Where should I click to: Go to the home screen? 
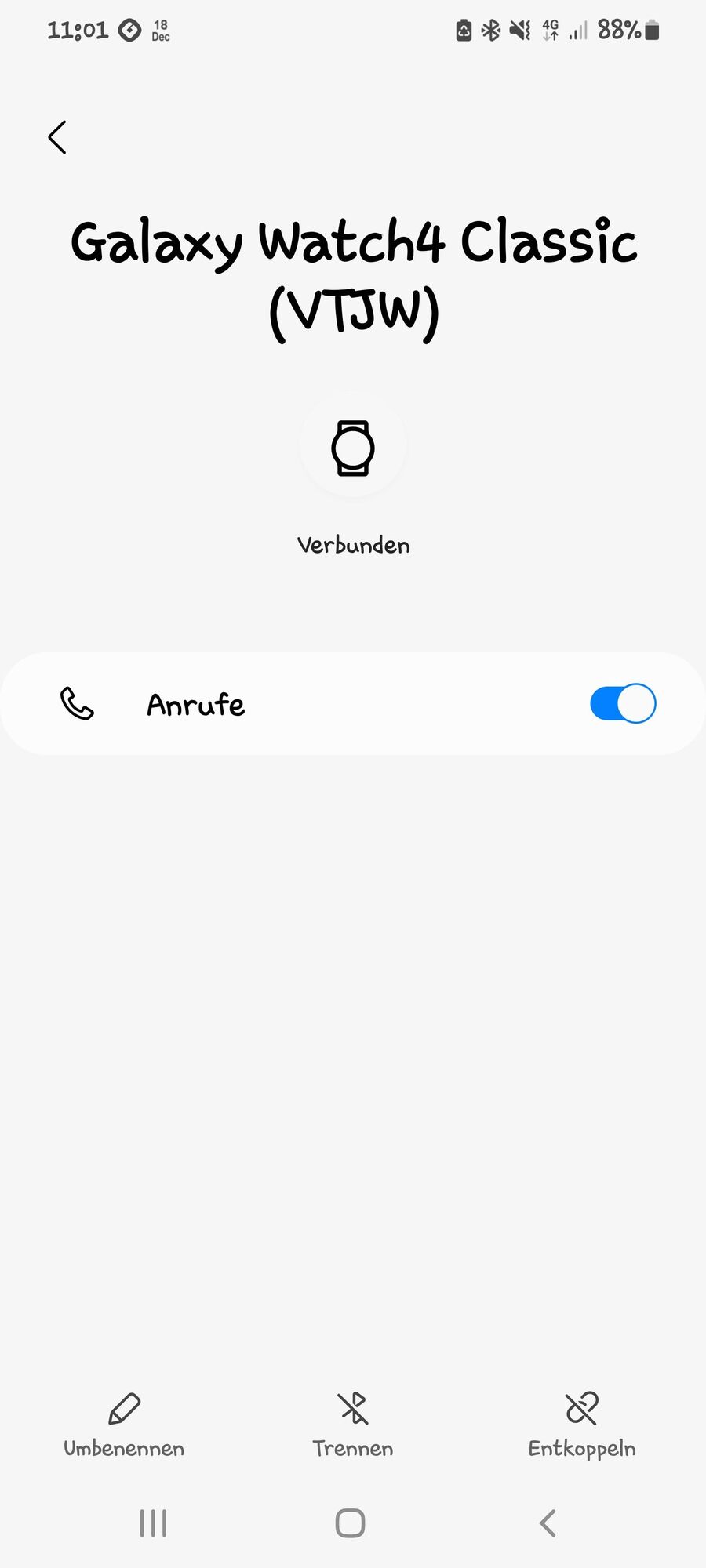351,1523
